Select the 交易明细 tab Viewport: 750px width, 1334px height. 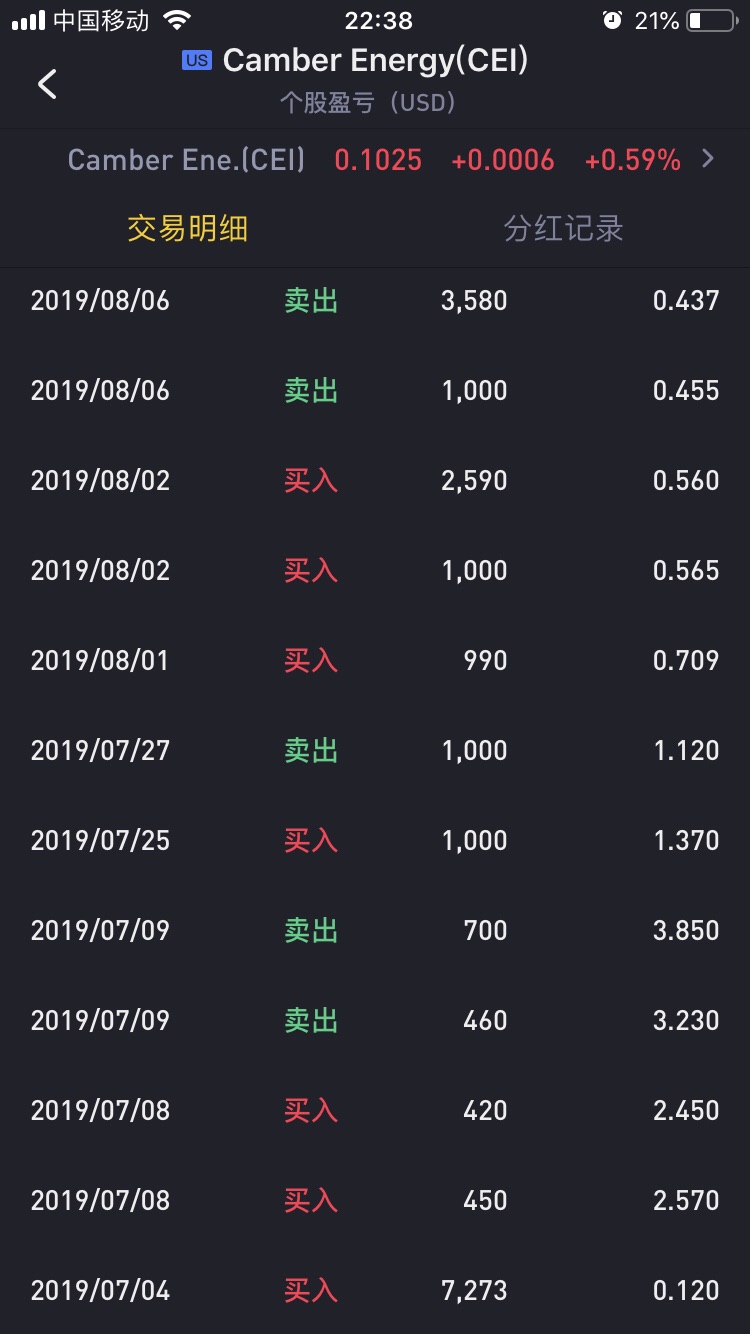coord(187,229)
